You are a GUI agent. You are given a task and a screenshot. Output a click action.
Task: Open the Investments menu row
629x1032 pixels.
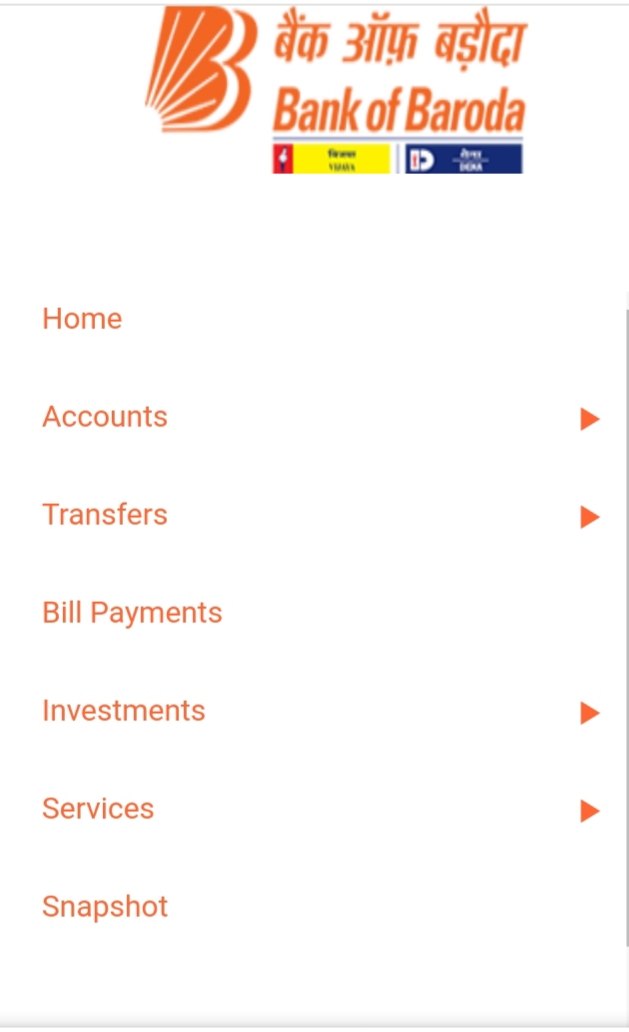click(313, 711)
